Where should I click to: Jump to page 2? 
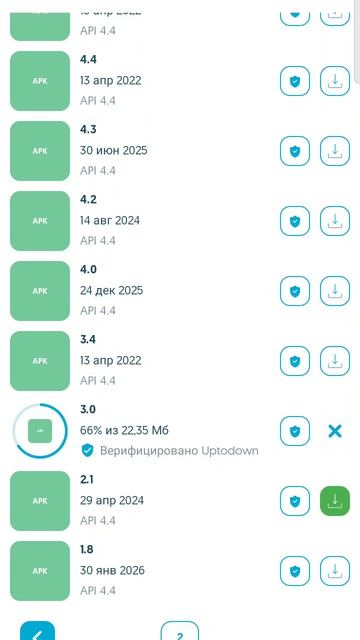[180, 631]
